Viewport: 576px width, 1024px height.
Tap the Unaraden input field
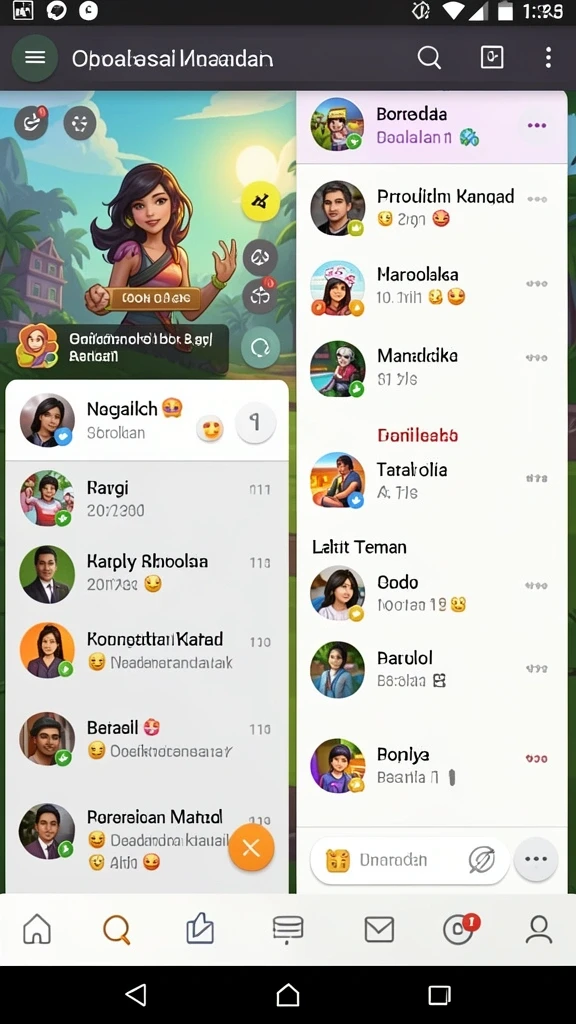coord(409,860)
